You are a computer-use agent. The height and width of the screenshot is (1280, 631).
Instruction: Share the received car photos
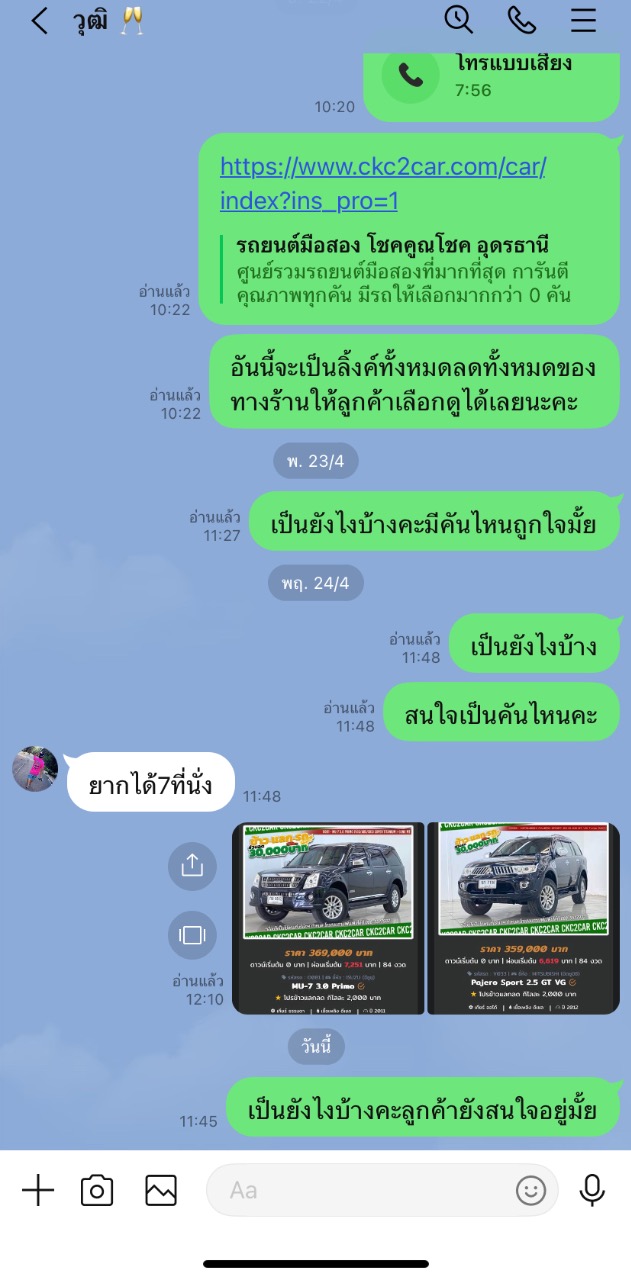pyautogui.click(x=192, y=866)
